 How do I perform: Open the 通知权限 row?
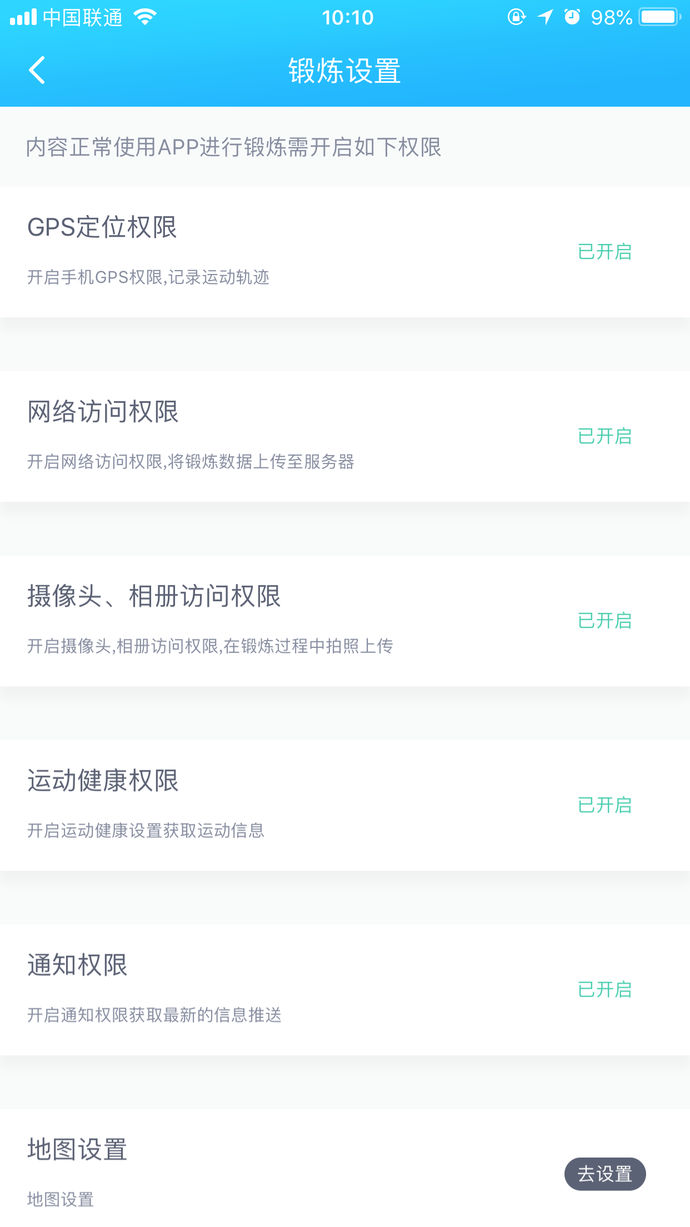[x=344, y=989]
